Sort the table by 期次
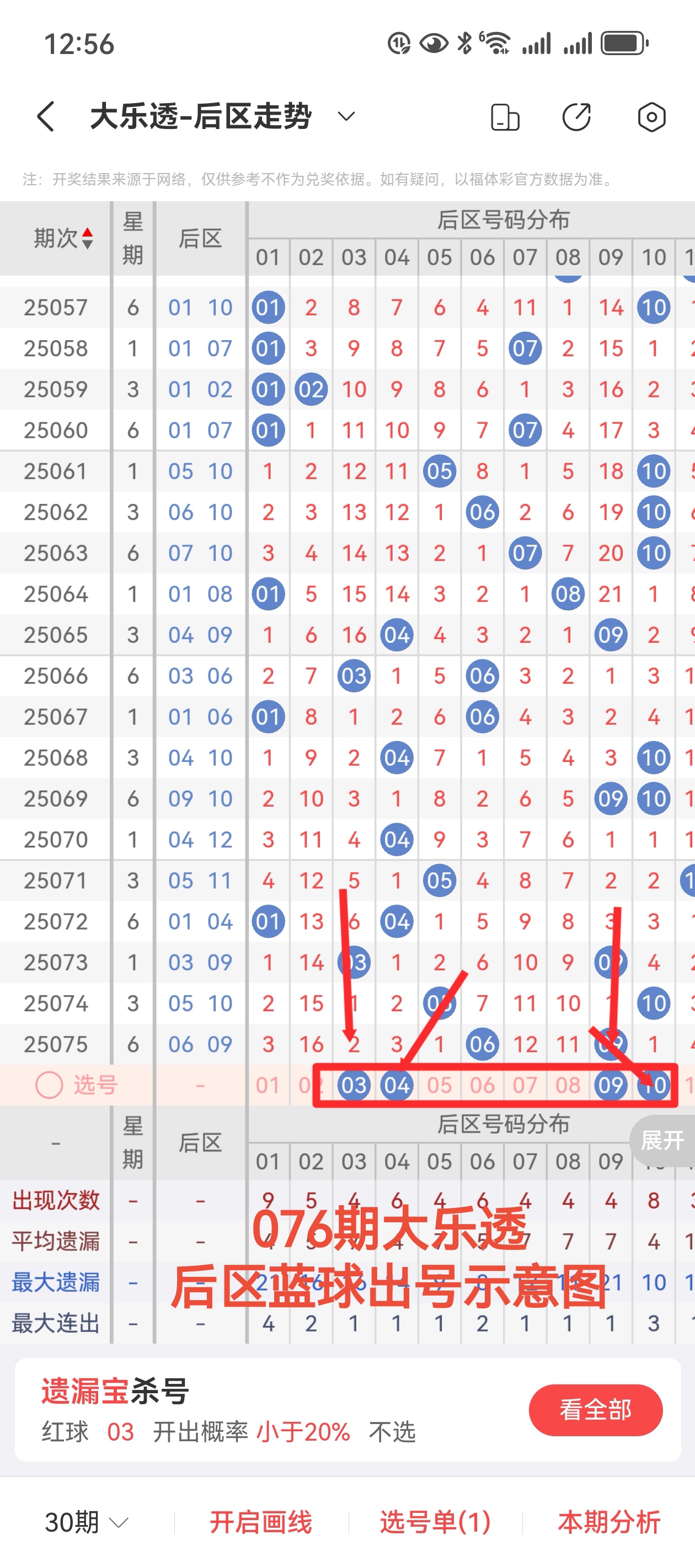 pyautogui.click(x=63, y=238)
